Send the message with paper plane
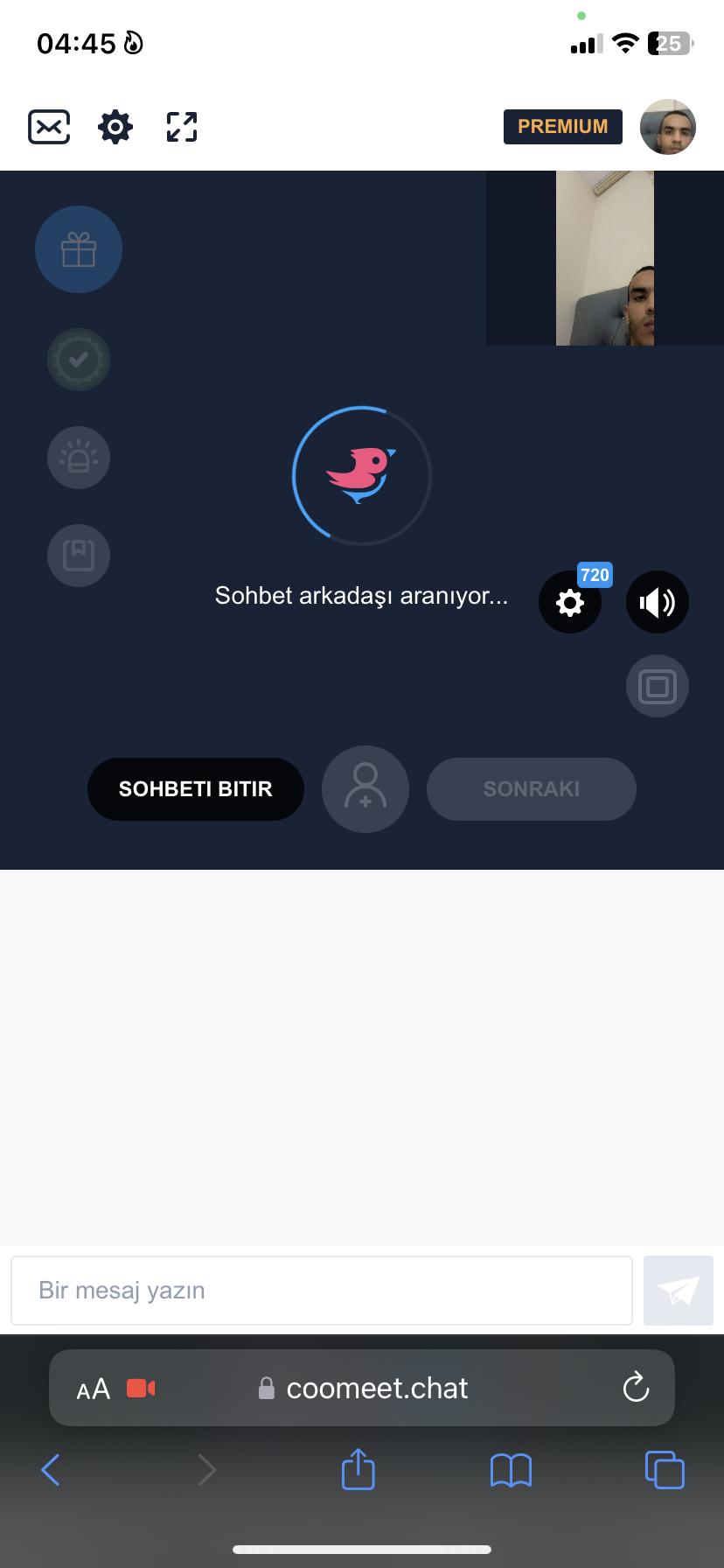 coord(679,1291)
